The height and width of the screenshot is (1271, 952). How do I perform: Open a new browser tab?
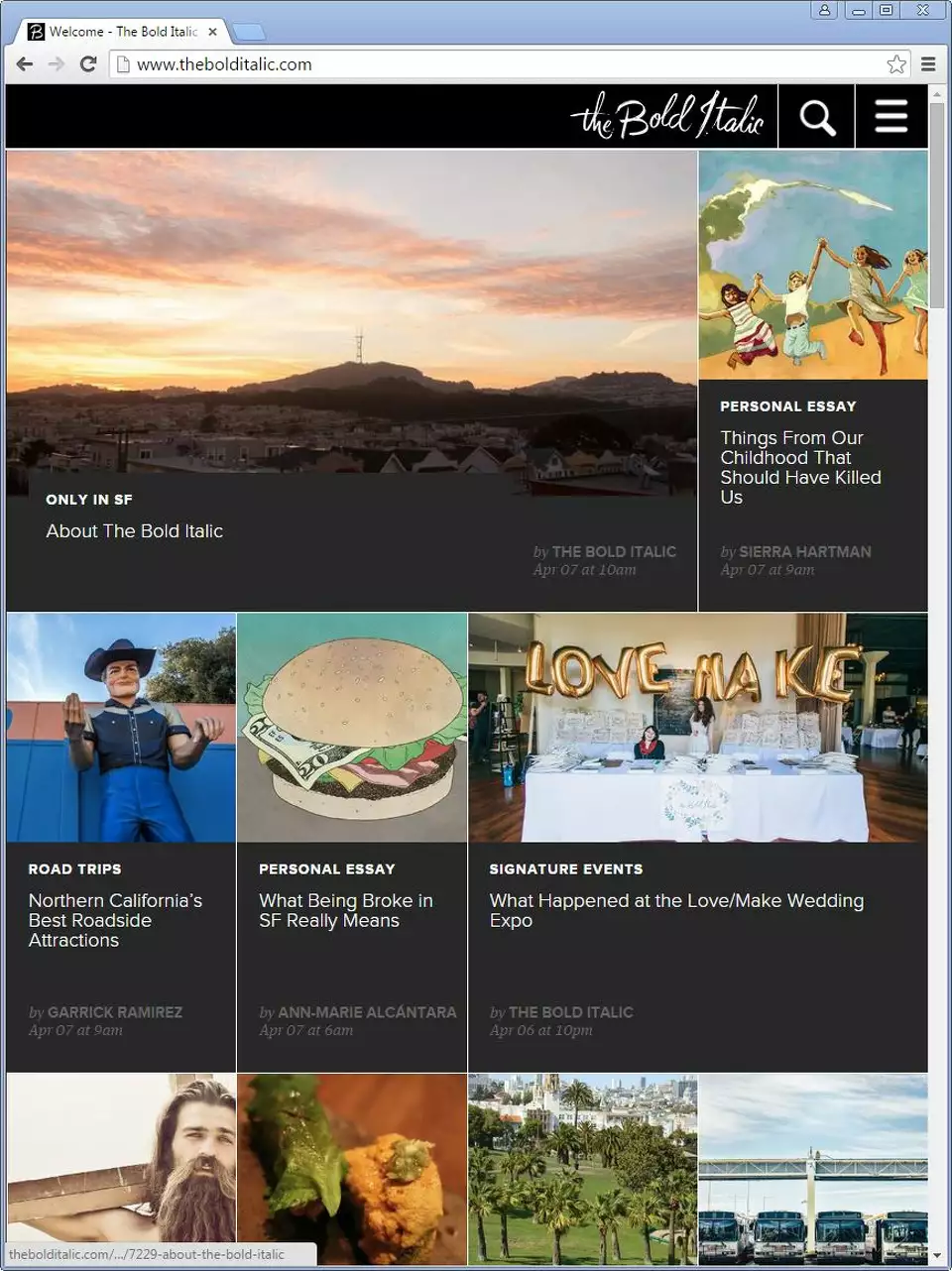249,32
